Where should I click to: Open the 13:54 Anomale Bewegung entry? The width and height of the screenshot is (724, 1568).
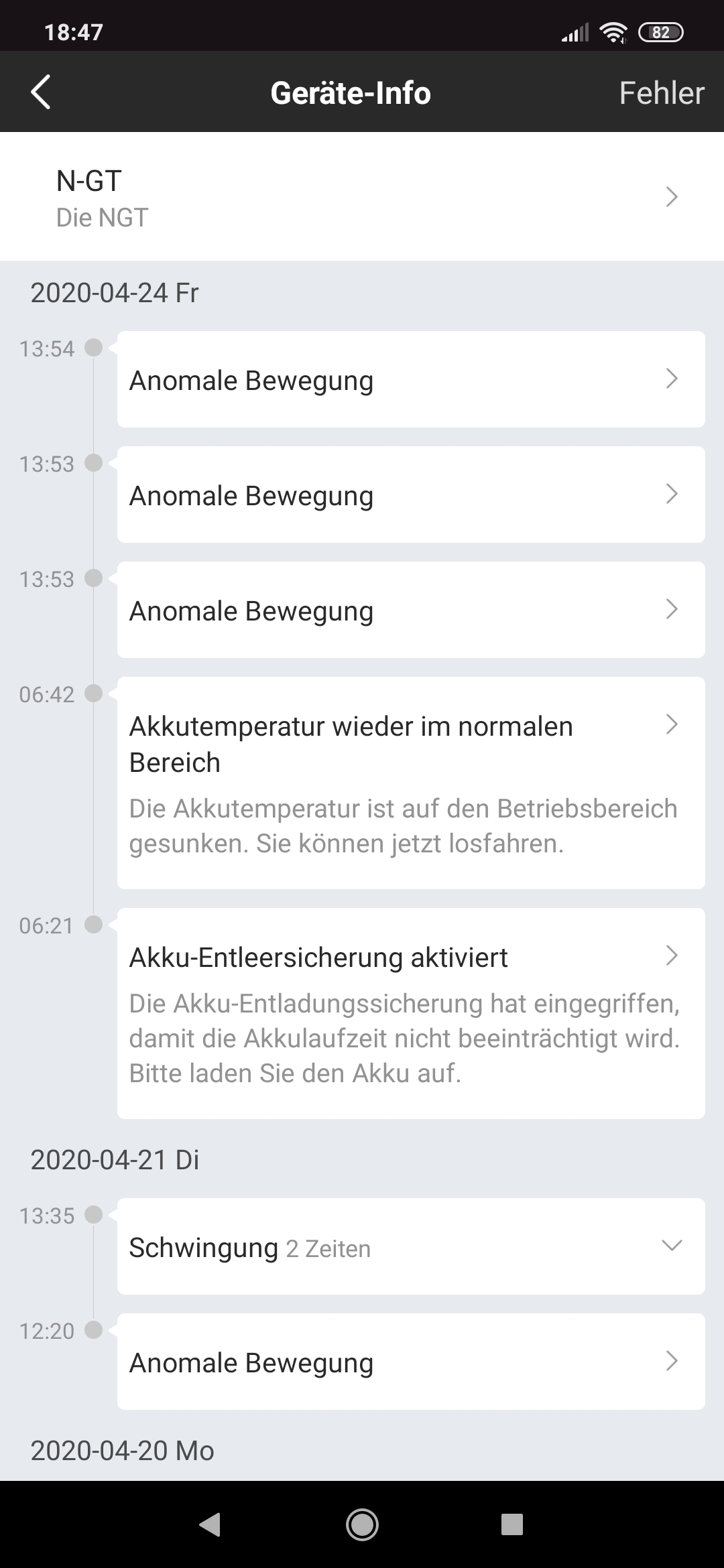point(410,380)
